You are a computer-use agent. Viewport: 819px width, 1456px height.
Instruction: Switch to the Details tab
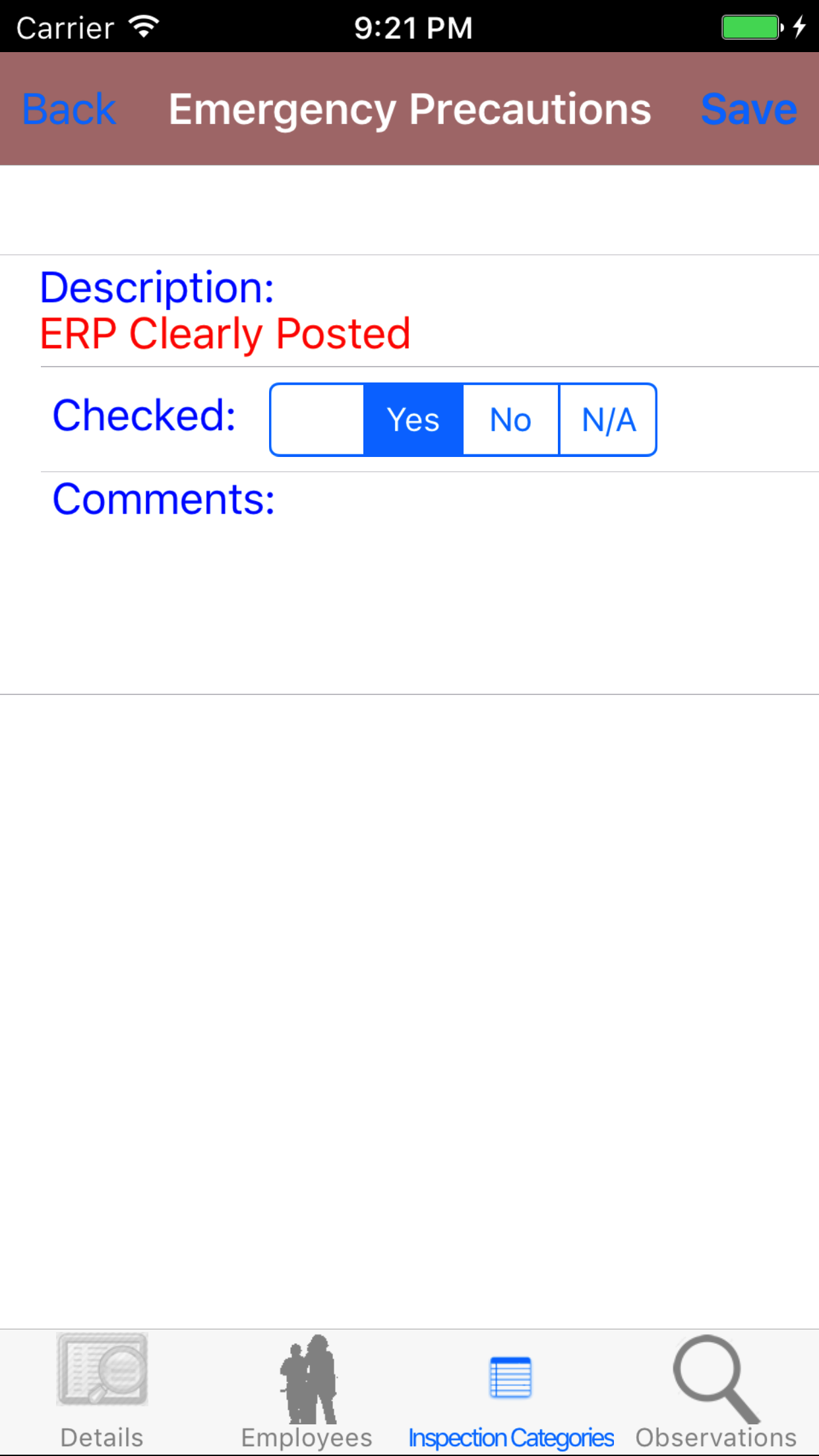pyautogui.click(x=102, y=1391)
